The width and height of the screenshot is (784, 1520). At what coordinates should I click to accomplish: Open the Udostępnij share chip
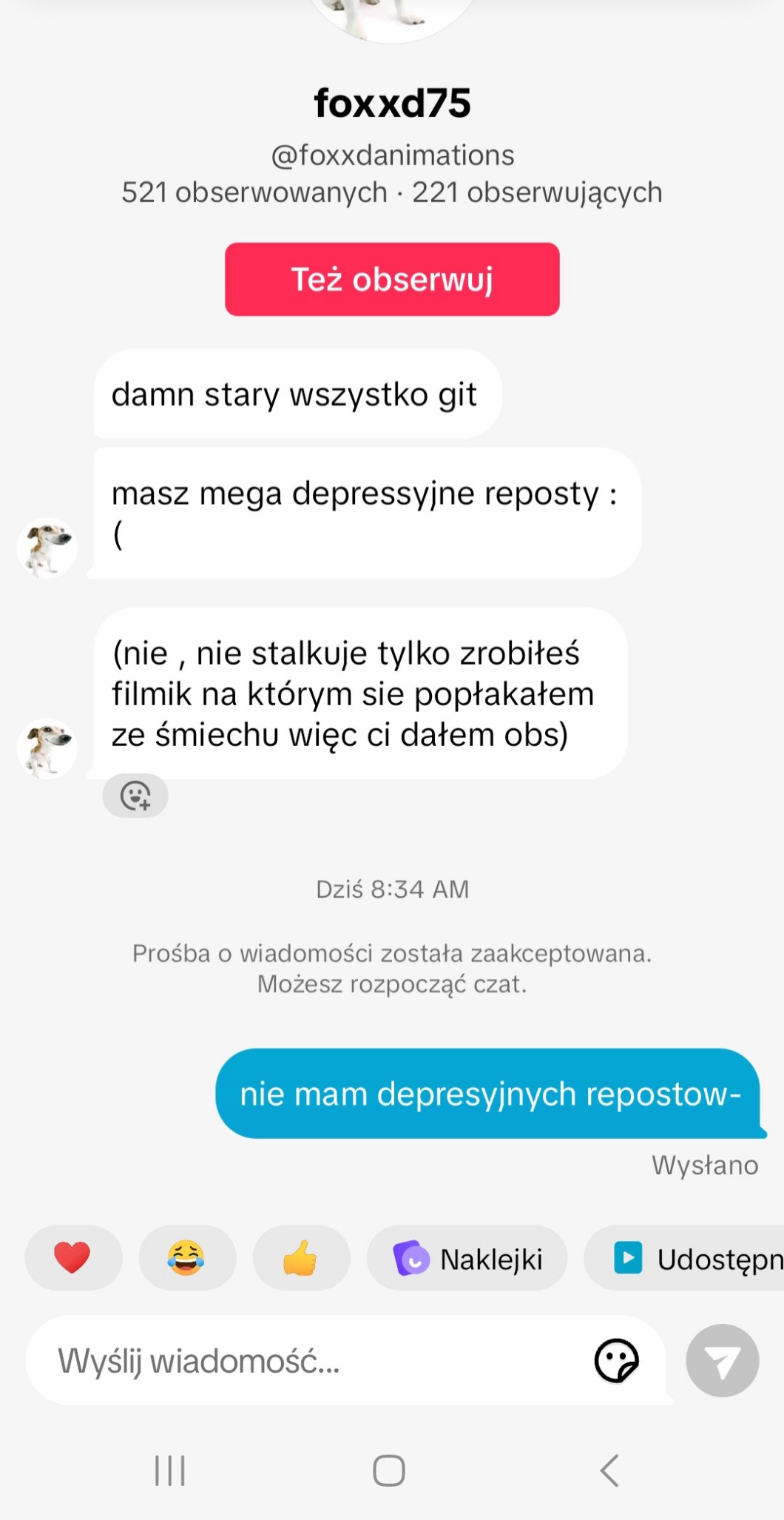(x=685, y=1258)
